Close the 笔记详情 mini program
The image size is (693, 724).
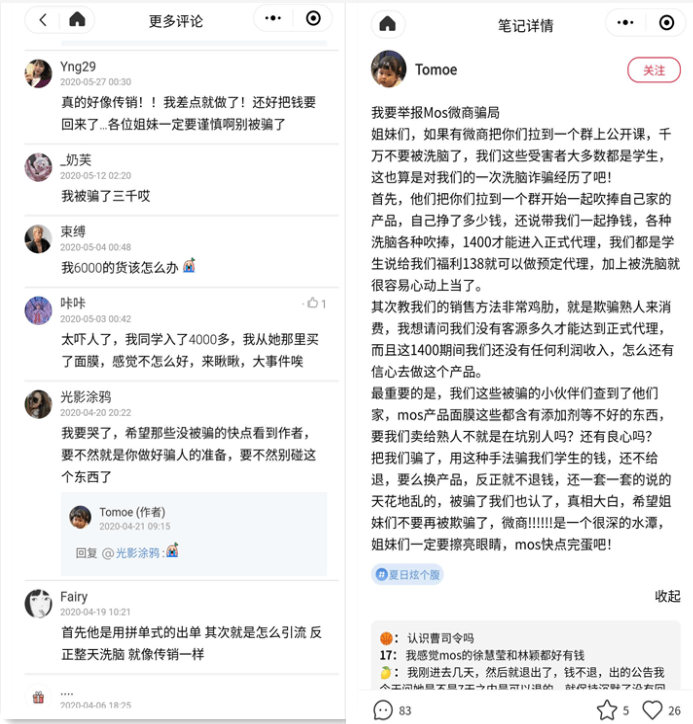(x=667, y=22)
